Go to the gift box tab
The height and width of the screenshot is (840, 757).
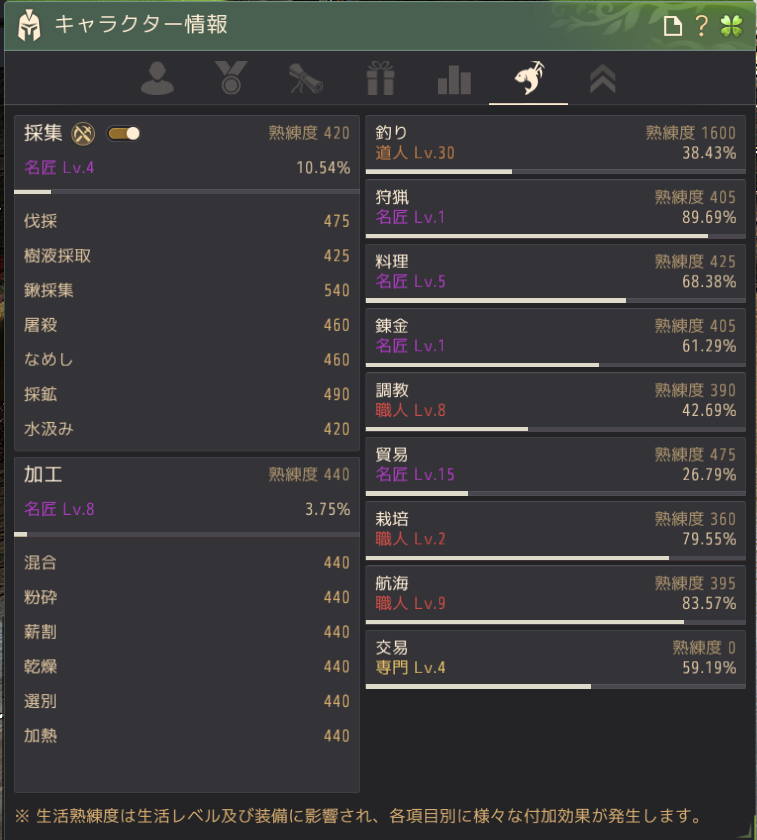[x=380, y=78]
